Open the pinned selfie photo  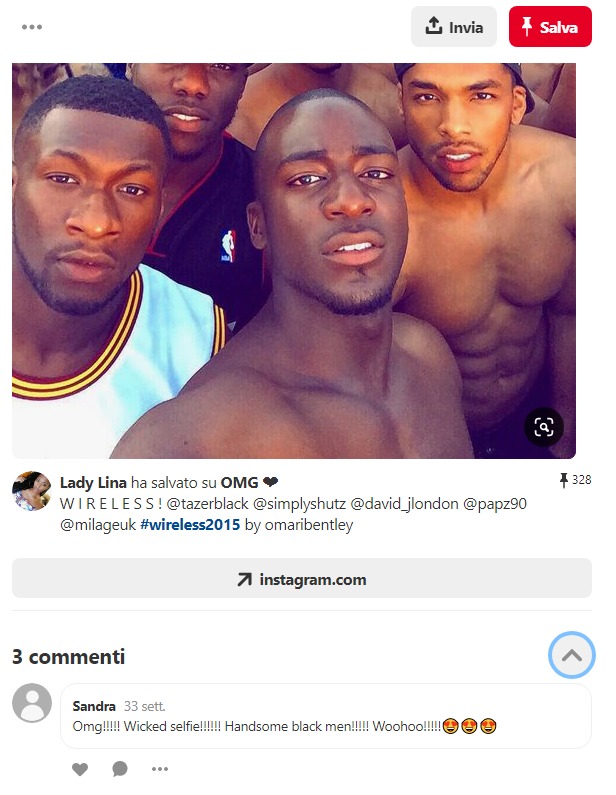tap(293, 260)
